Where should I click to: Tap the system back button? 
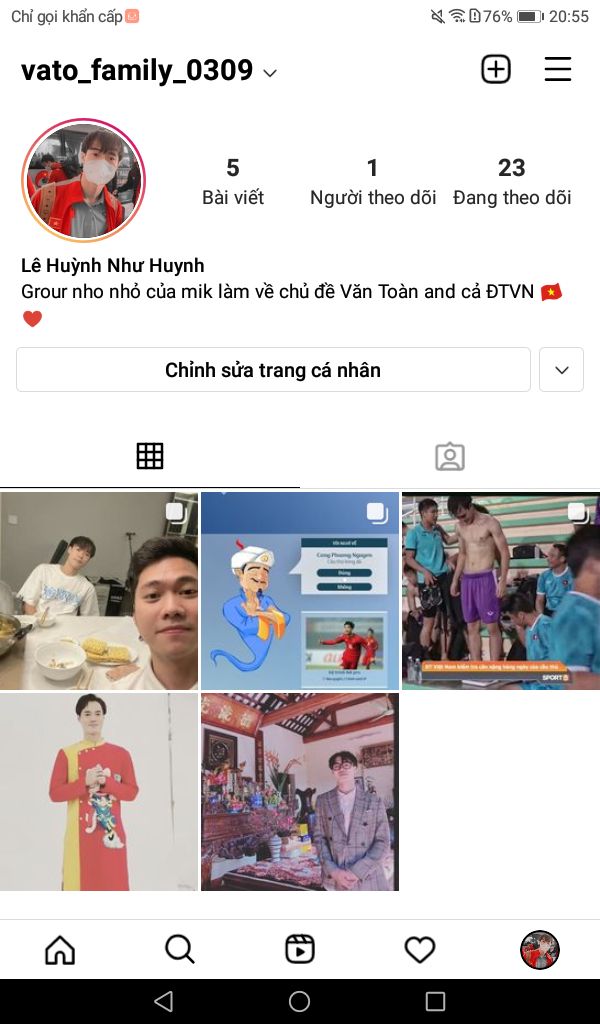pyautogui.click(x=163, y=1001)
